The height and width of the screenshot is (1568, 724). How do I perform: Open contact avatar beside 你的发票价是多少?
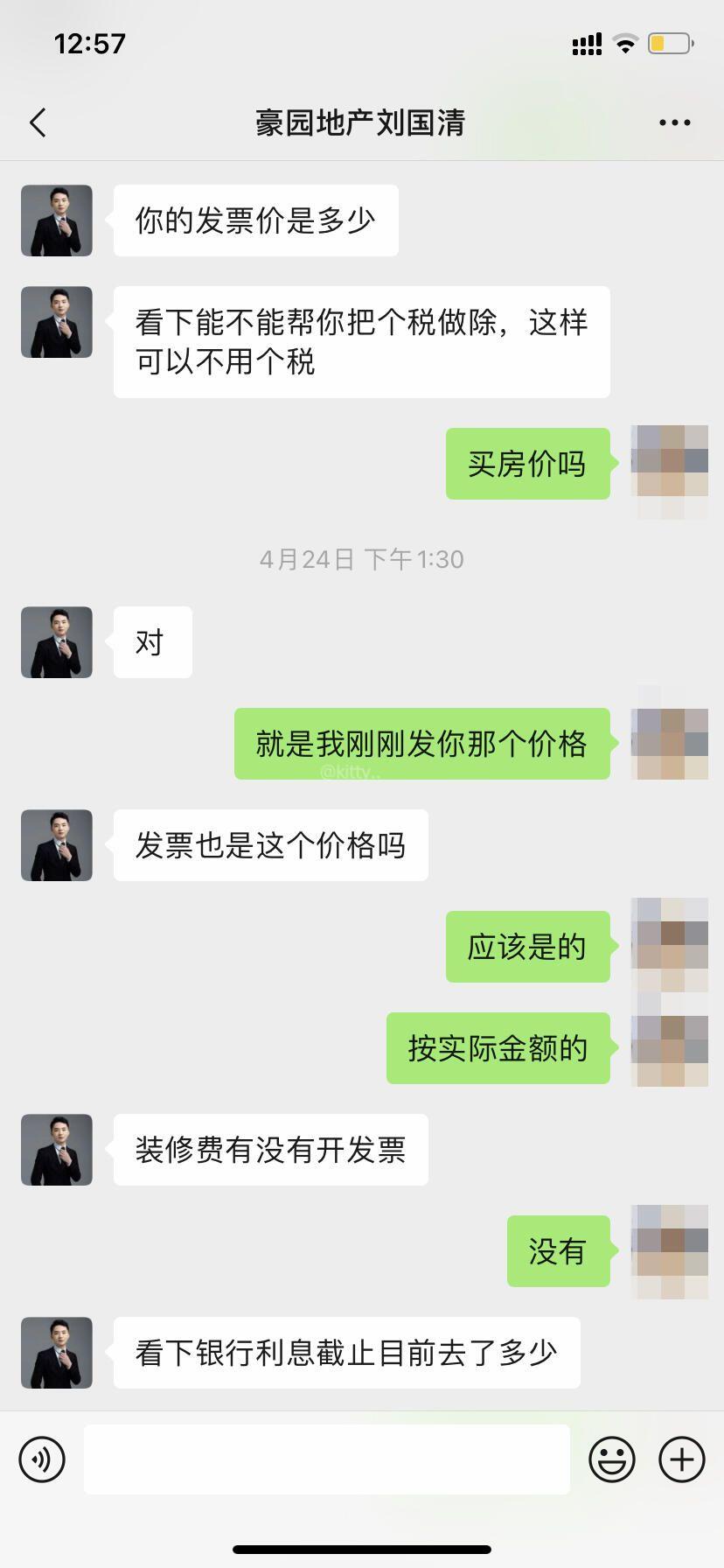pyautogui.click(x=57, y=220)
